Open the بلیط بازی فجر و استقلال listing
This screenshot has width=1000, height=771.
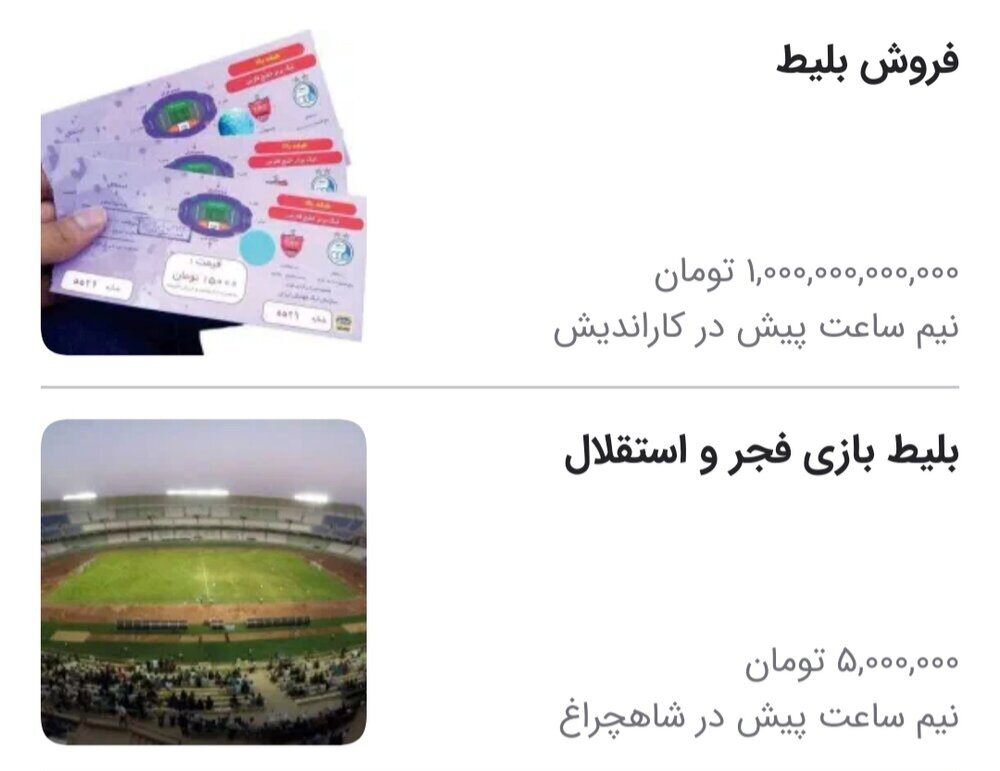761,456
